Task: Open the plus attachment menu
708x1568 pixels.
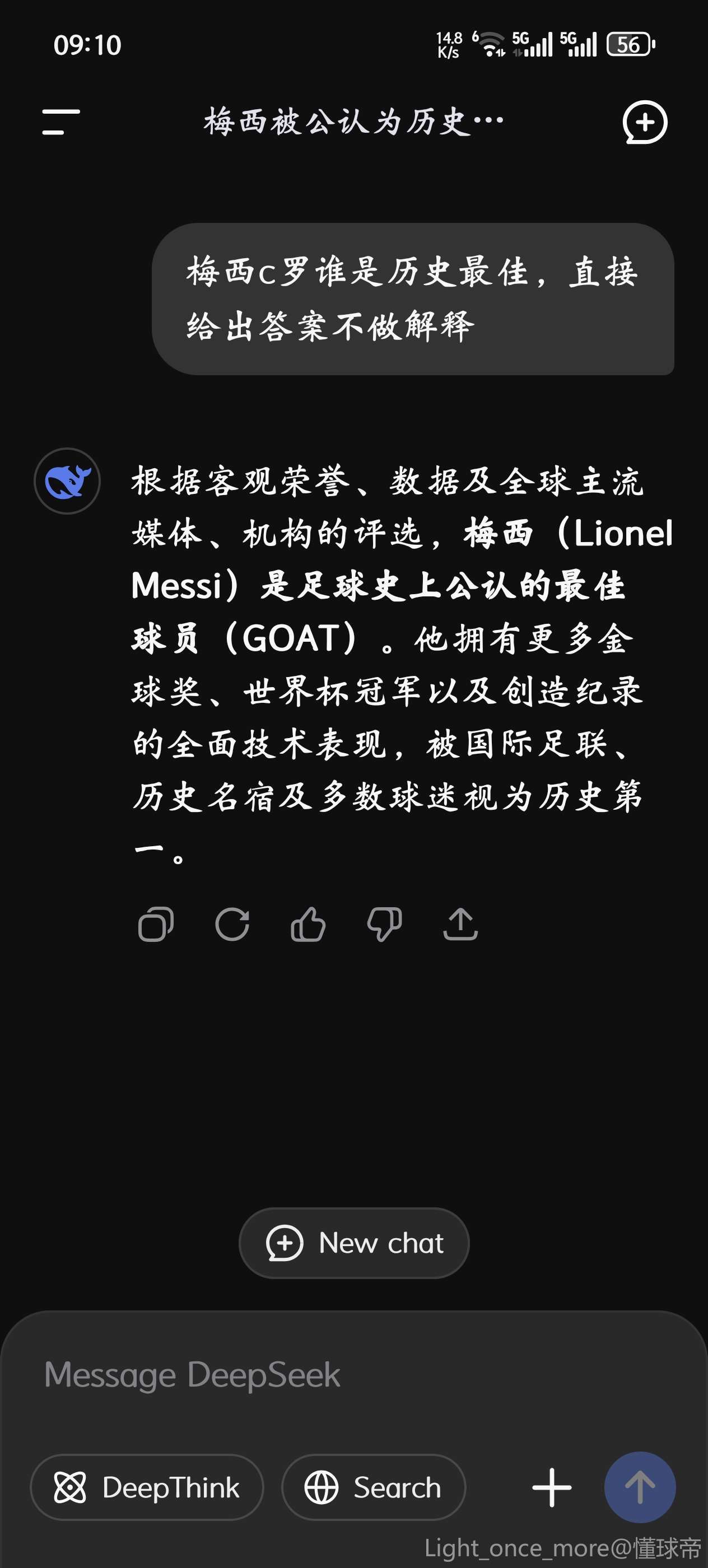Action: click(552, 1487)
